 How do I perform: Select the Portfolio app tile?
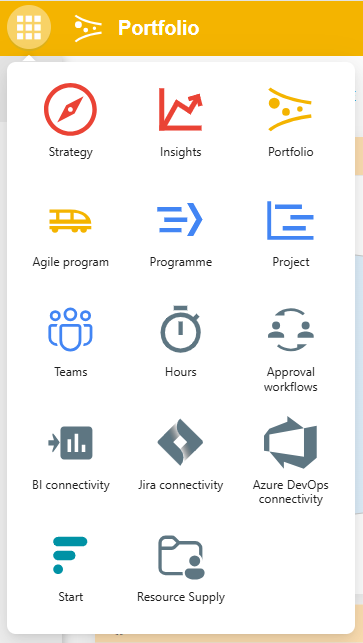coord(290,120)
